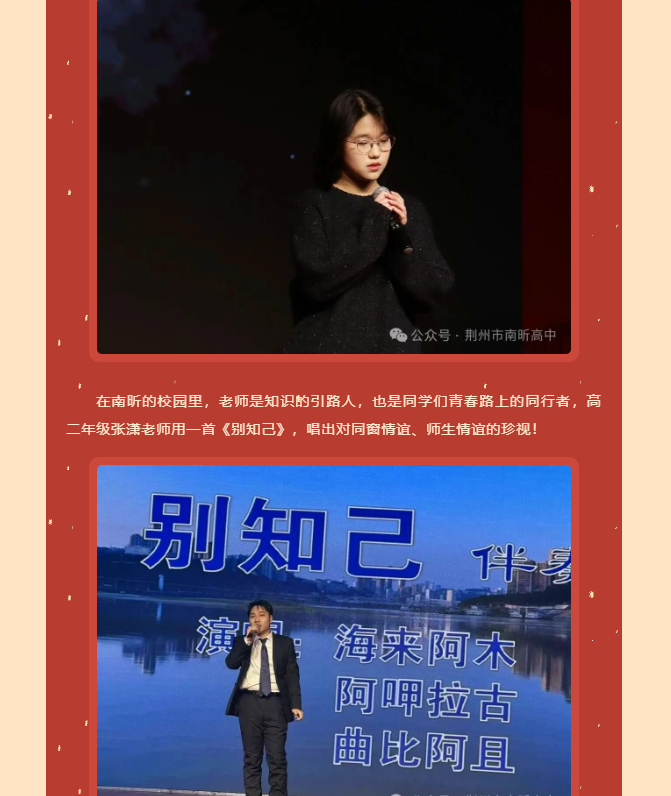View the 别知己 performance photo

[x=334, y=630]
